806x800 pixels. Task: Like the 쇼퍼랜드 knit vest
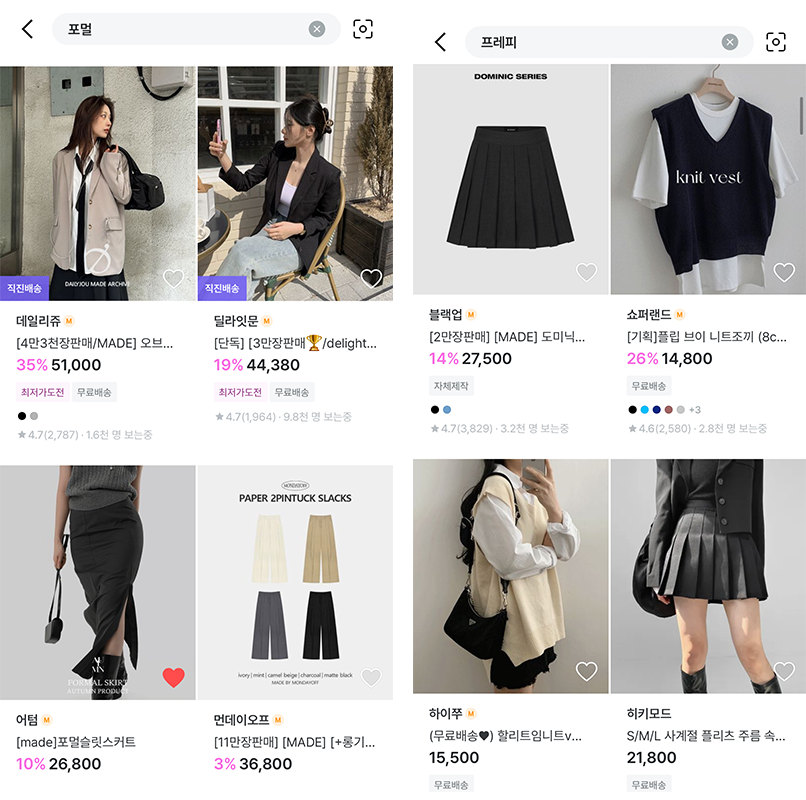(784, 272)
